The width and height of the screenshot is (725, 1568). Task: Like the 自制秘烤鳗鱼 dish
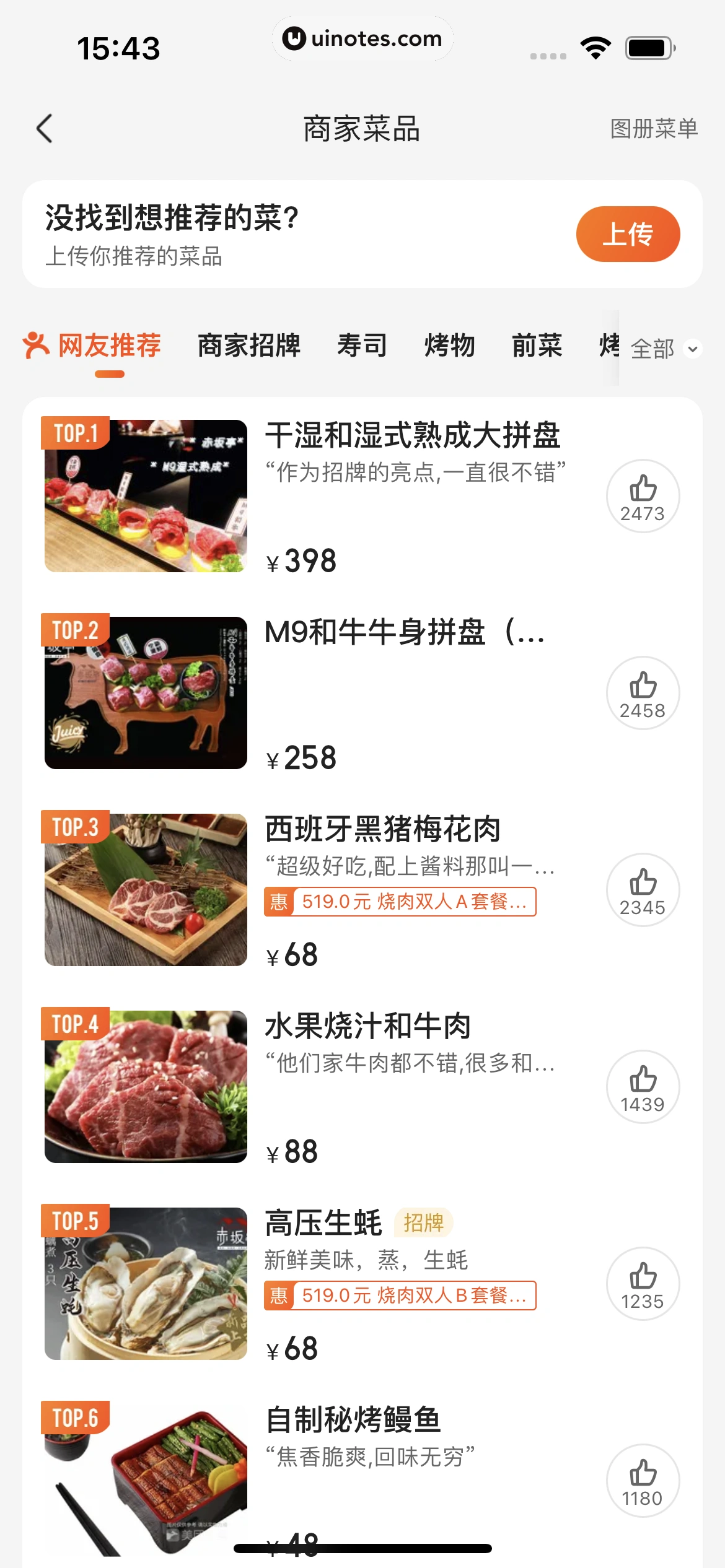click(643, 1481)
